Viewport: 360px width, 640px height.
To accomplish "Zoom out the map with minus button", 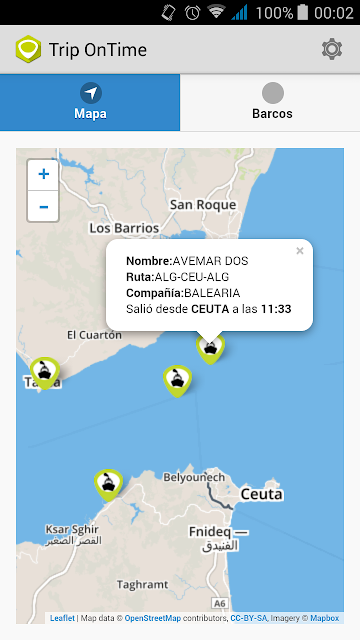I will click(43, 207).
